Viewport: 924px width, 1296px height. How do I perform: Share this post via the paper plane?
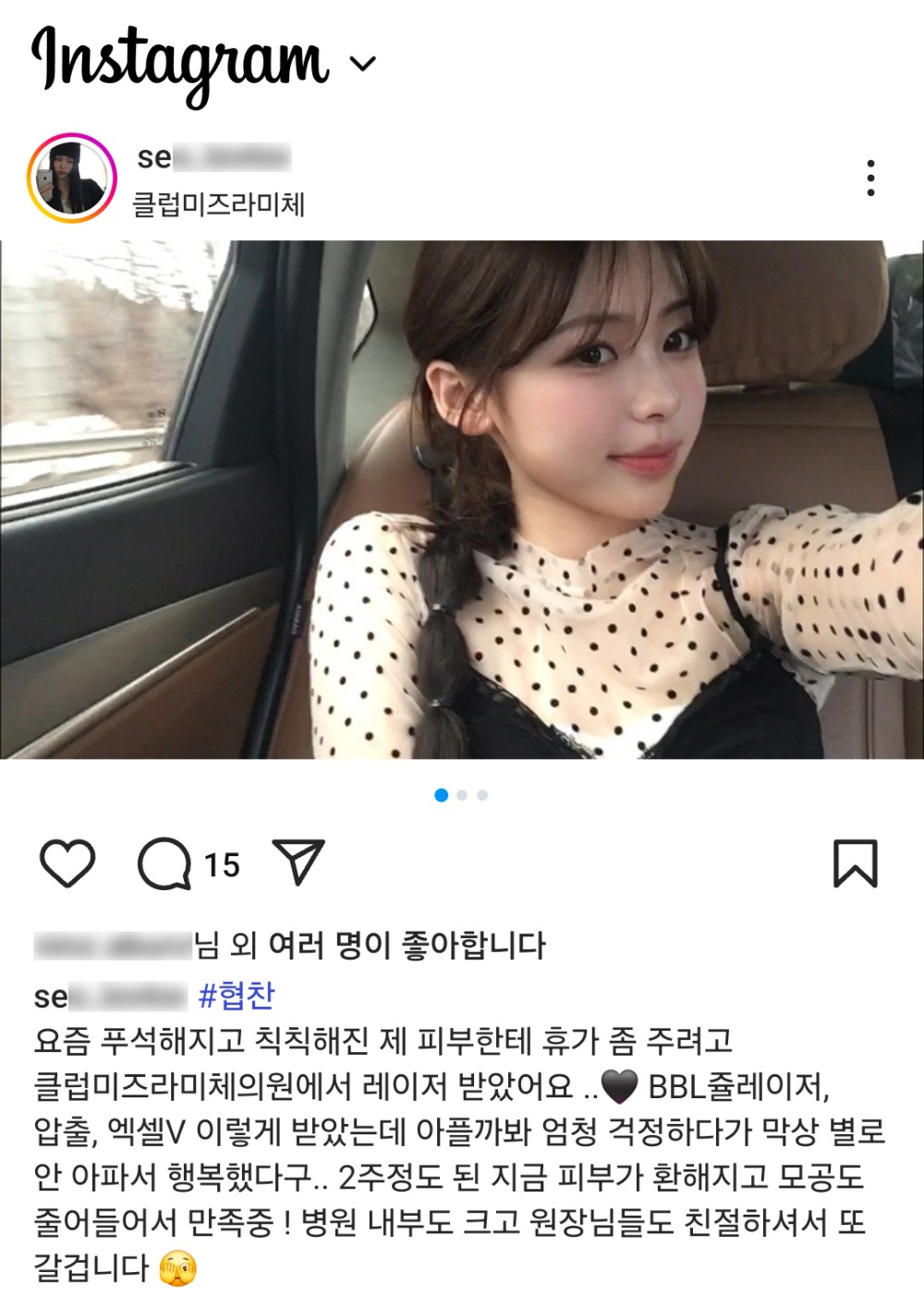pyautogui.click(x=298, y=862)
